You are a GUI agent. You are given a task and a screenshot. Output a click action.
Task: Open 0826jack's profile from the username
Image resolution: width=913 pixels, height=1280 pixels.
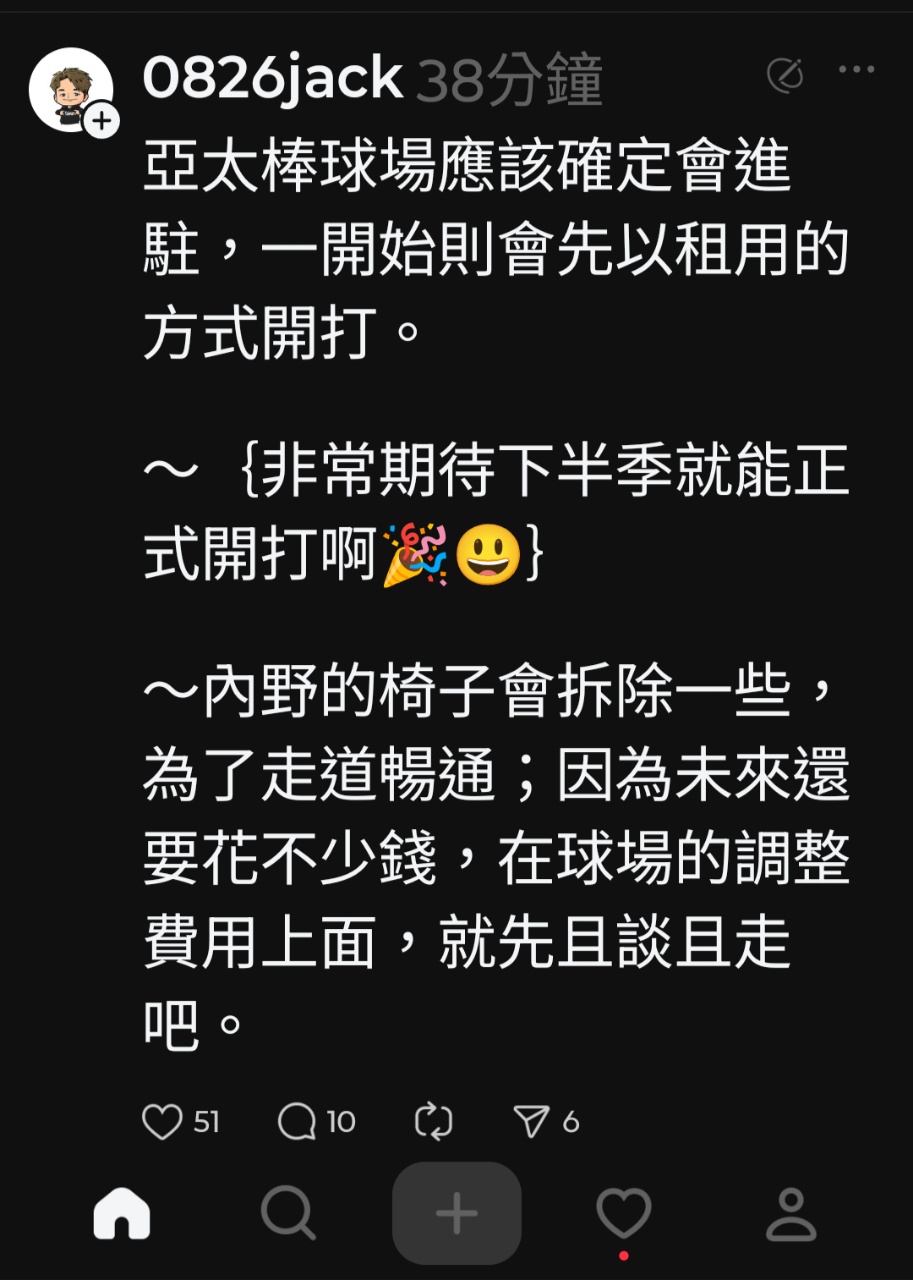(x=272, y=78)
